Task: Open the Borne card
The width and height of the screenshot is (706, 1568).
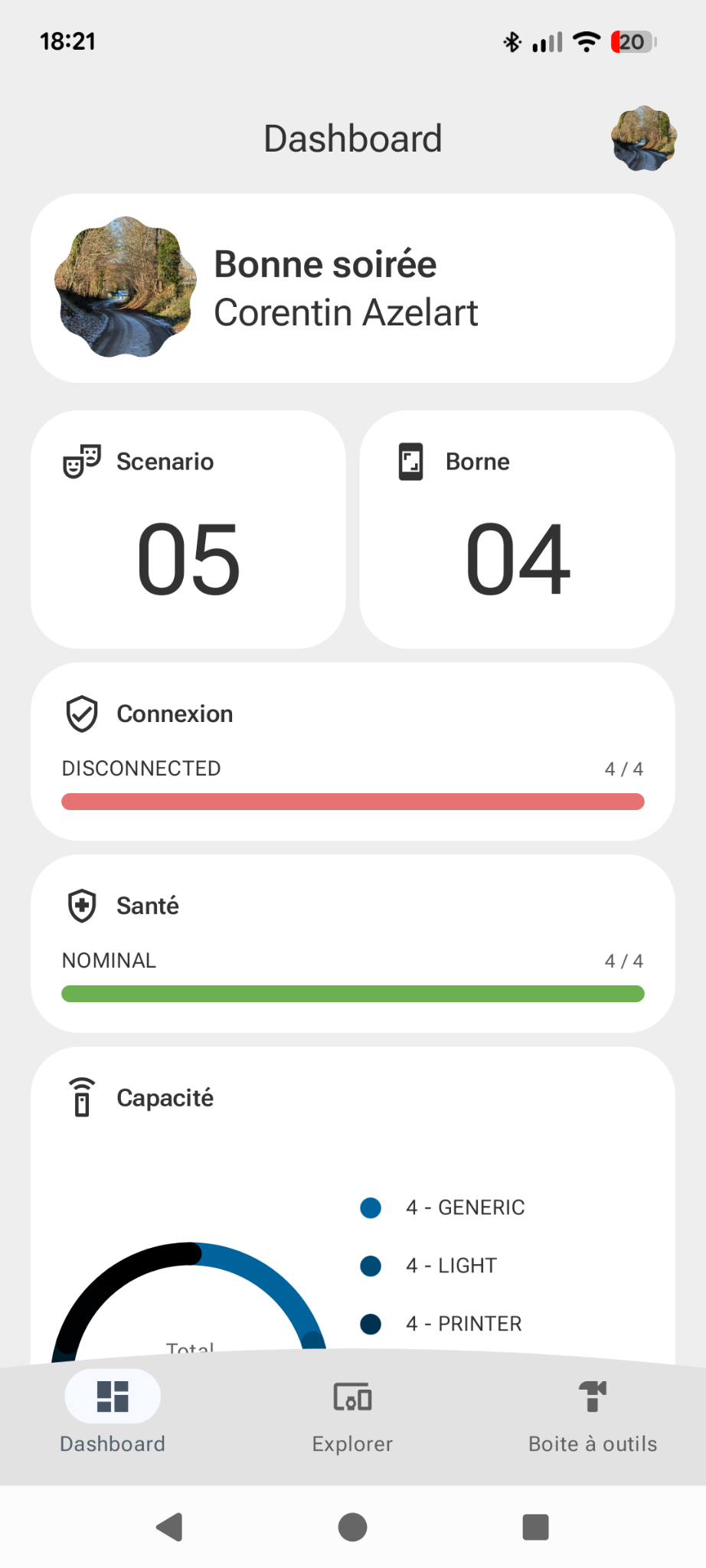Action: (518, 530)
